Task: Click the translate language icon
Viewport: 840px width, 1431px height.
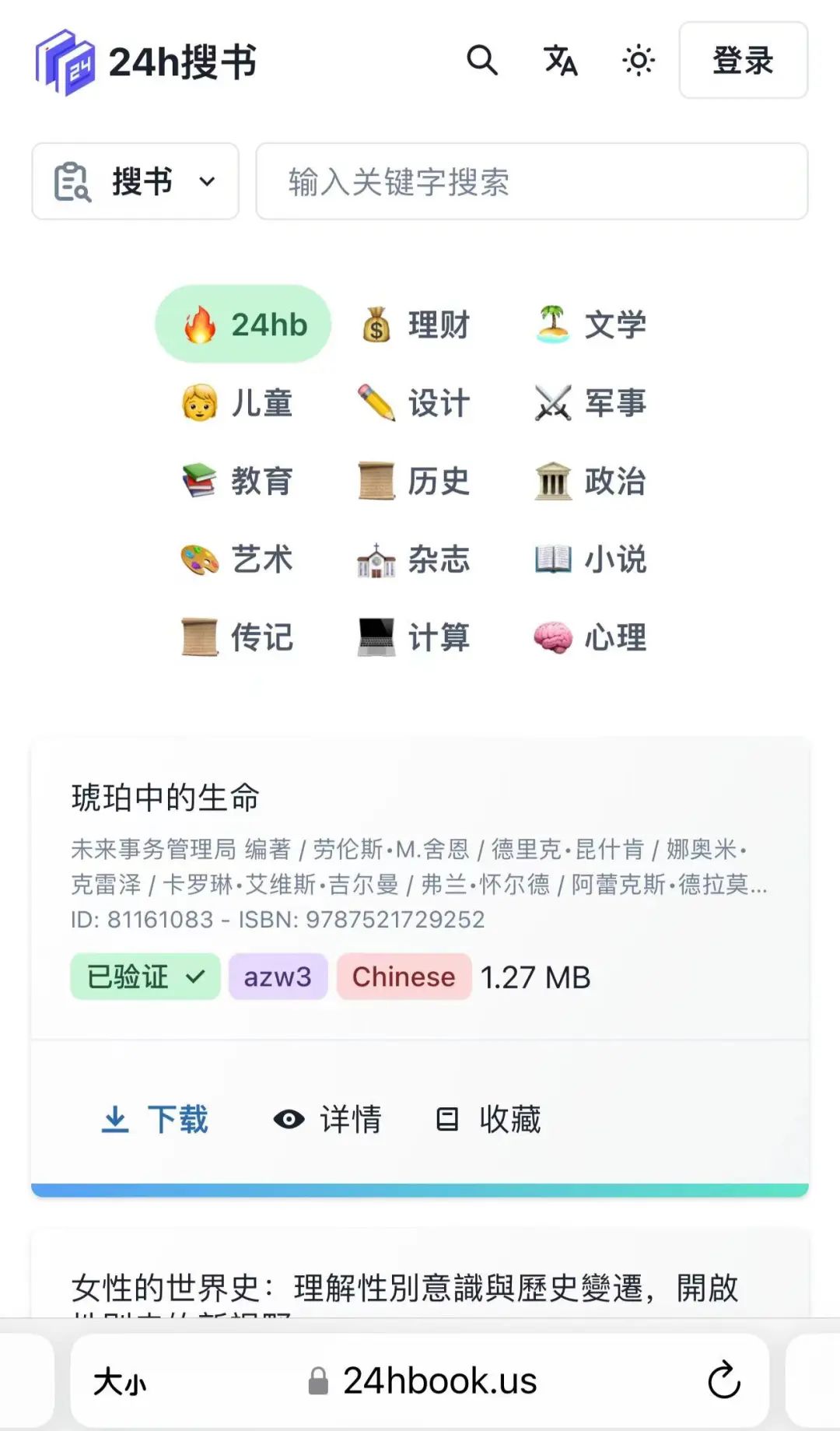Action: [560, 61]
